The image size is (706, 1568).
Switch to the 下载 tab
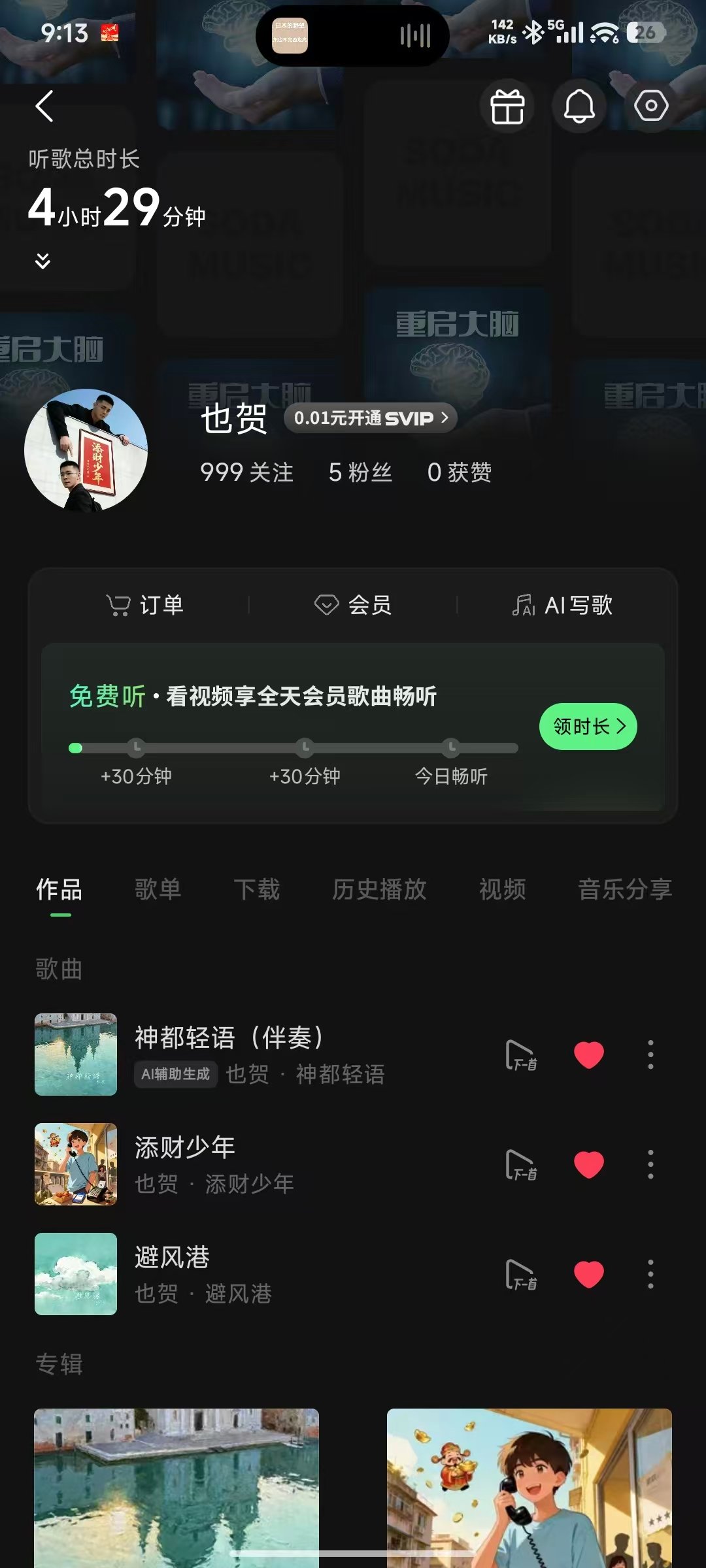pyautogui.click(x=257, y=890)
